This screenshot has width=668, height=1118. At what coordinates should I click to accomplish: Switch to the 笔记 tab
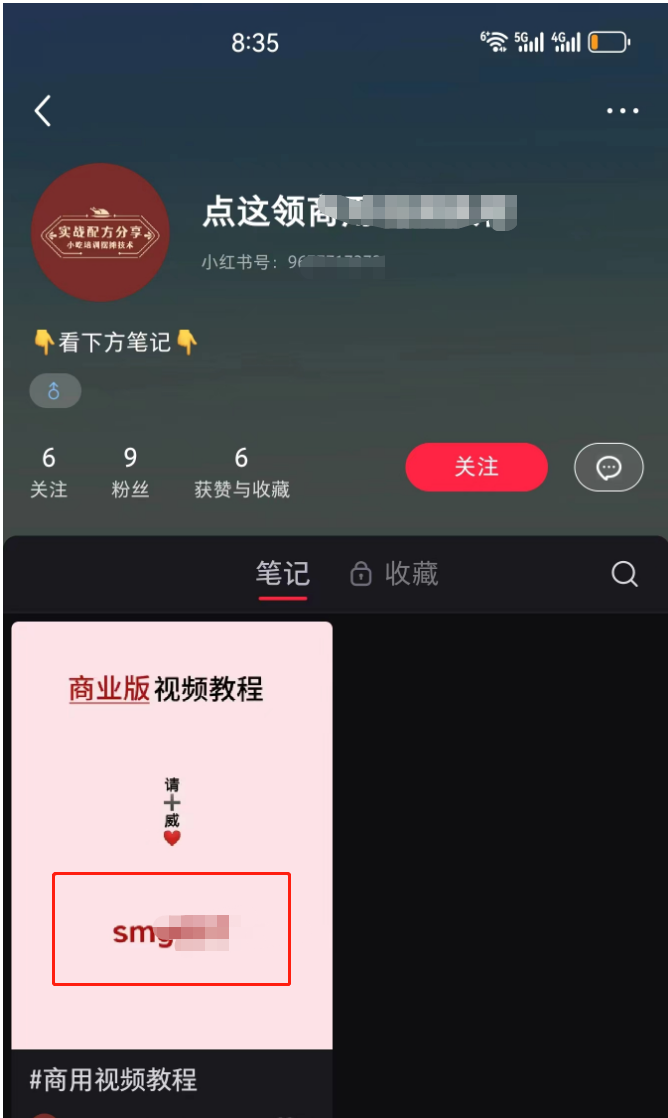[282, 574]
